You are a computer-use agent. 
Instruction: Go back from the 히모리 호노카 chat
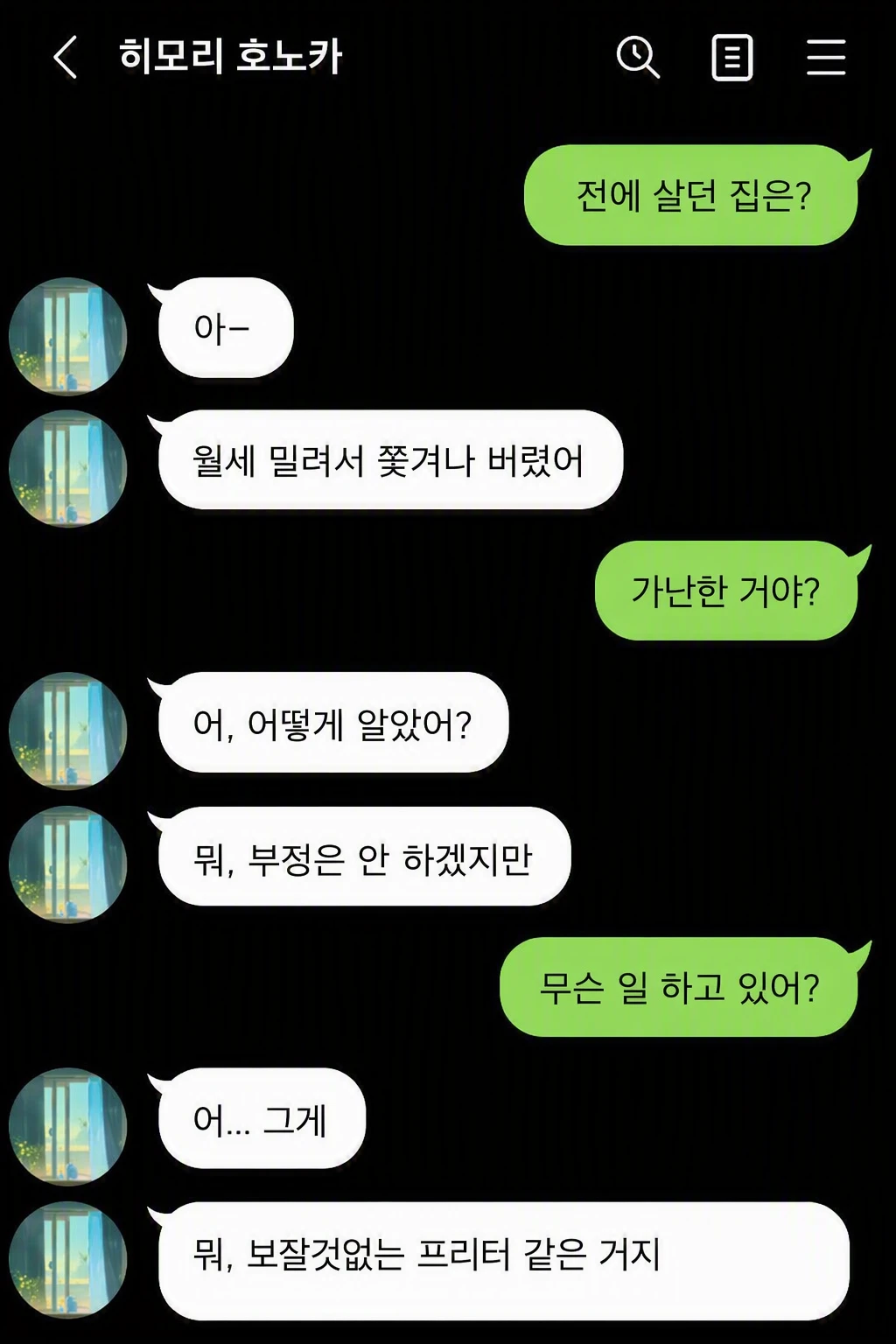tap(66, 58)
